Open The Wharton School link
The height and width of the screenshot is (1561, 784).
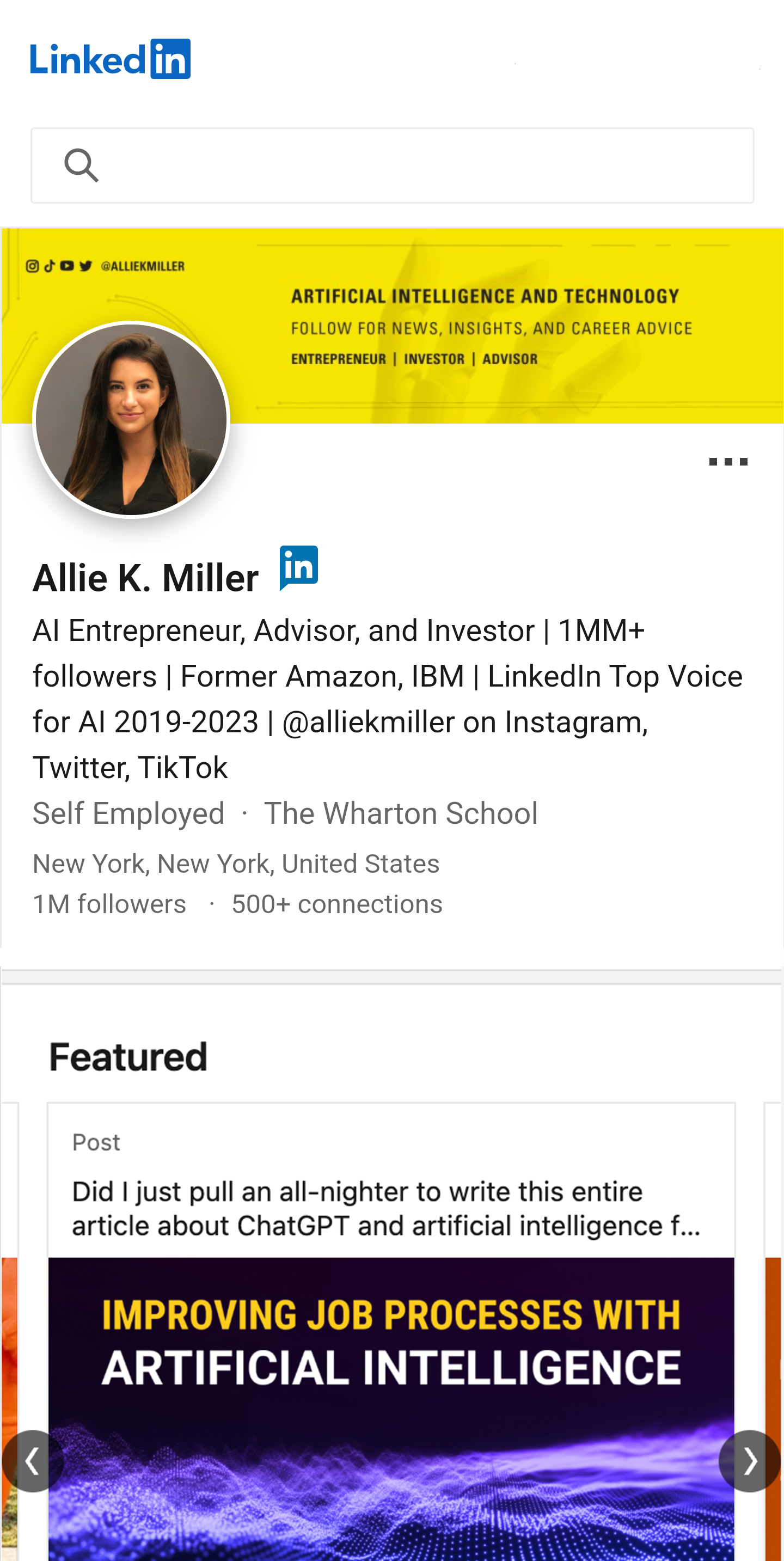point(401,813)
